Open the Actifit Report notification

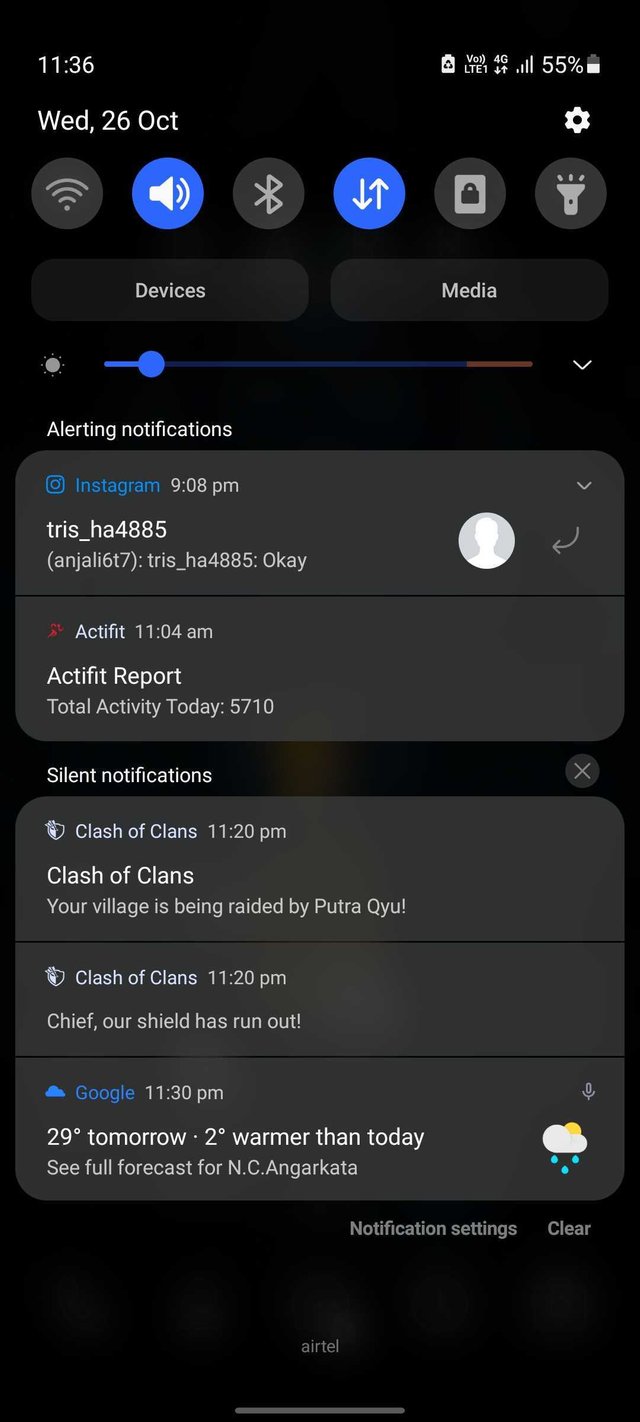(320, 669)
